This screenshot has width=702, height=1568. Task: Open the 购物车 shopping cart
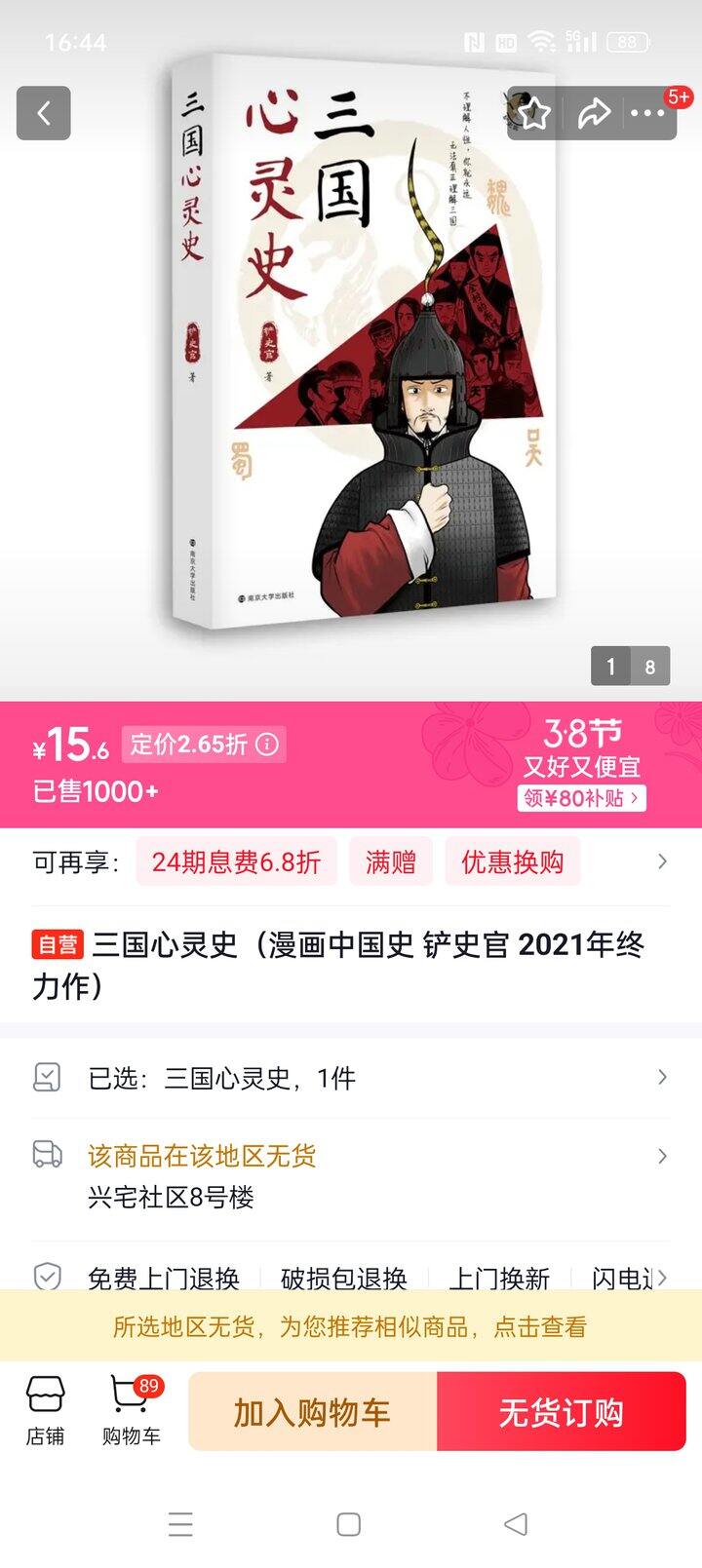[132, 1411]
